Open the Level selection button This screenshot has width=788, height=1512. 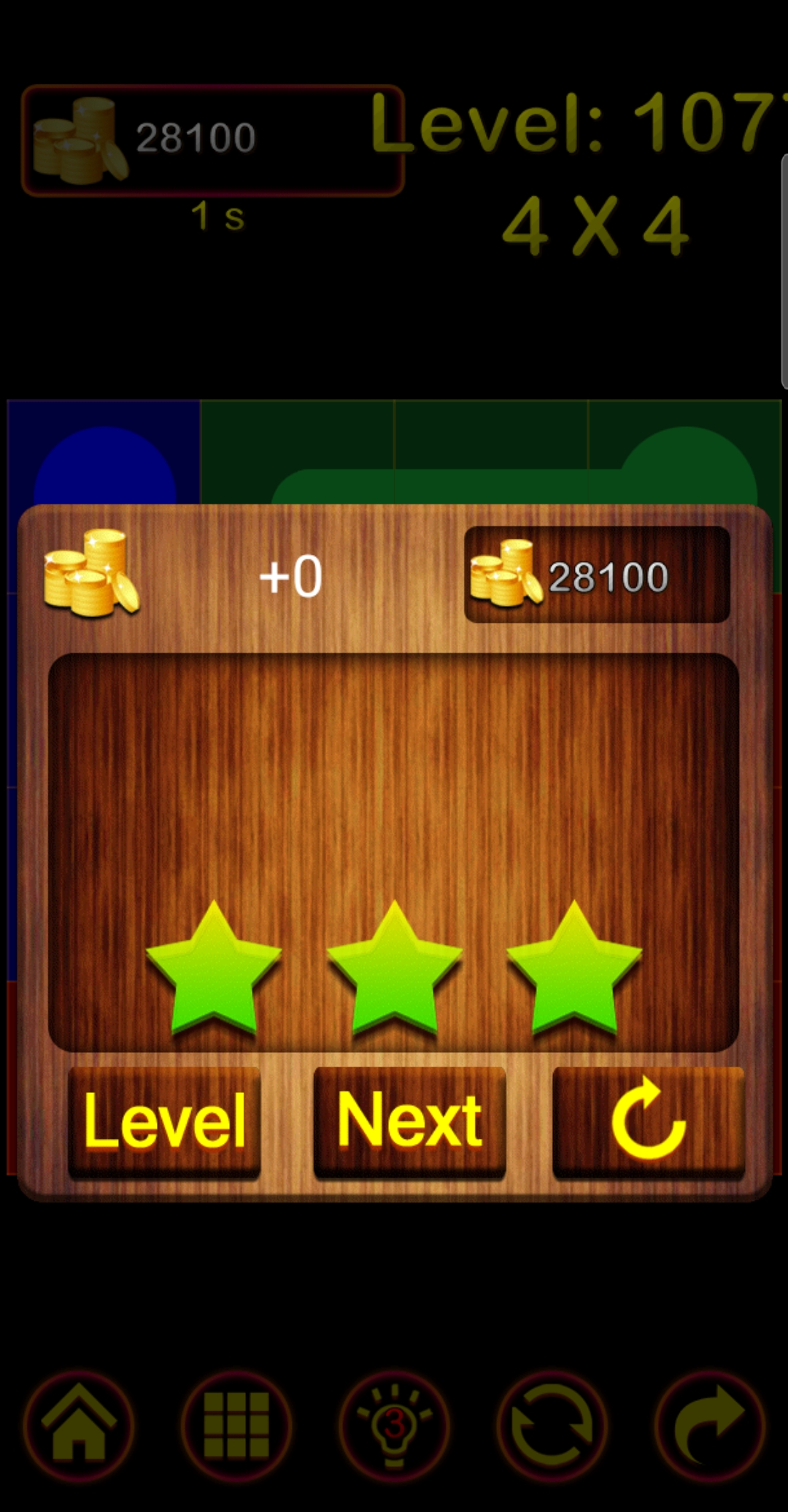point(165,1122)
